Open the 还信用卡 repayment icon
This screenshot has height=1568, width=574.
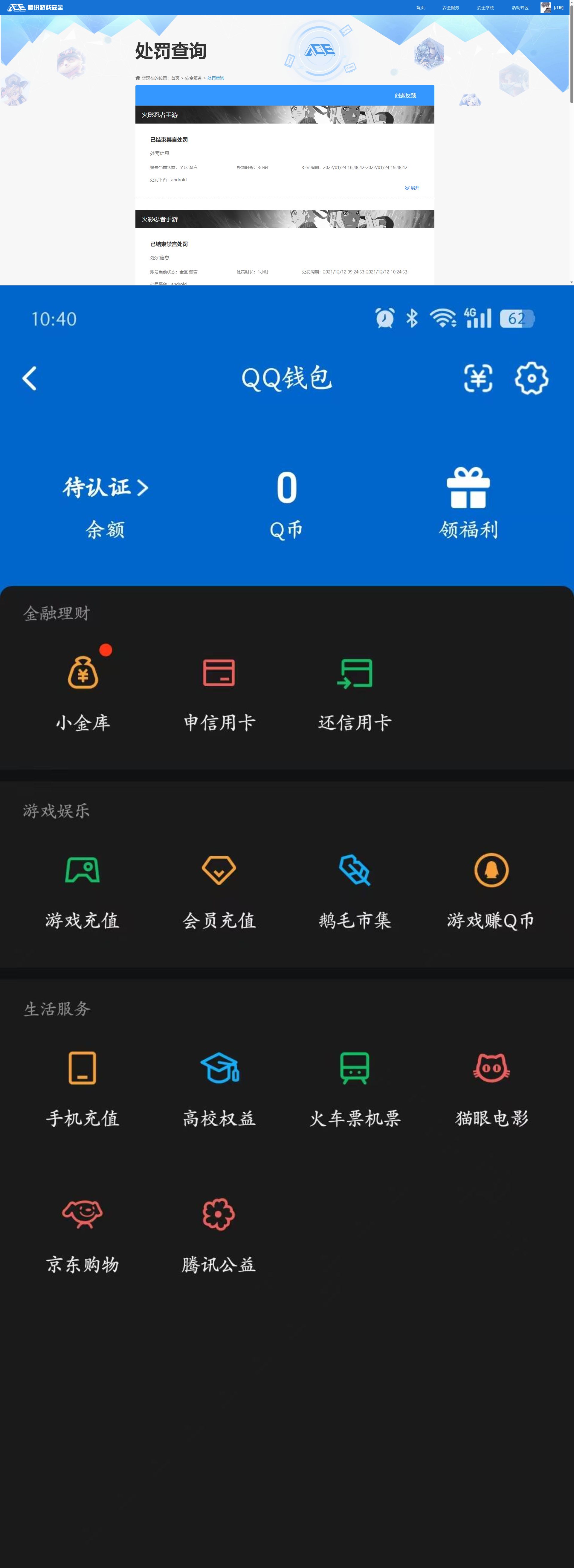[355, 673]
